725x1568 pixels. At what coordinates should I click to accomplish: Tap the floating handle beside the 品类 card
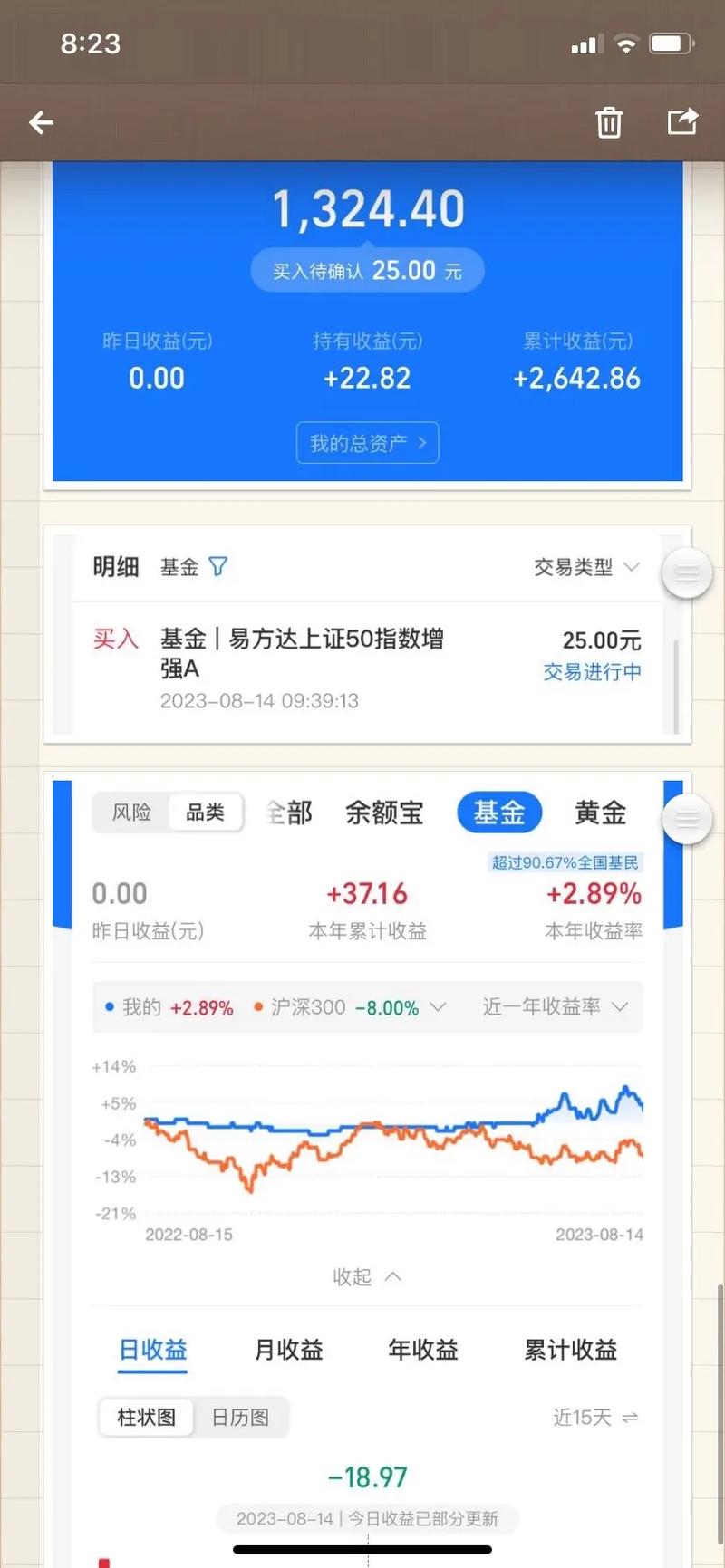pos(687,819)
